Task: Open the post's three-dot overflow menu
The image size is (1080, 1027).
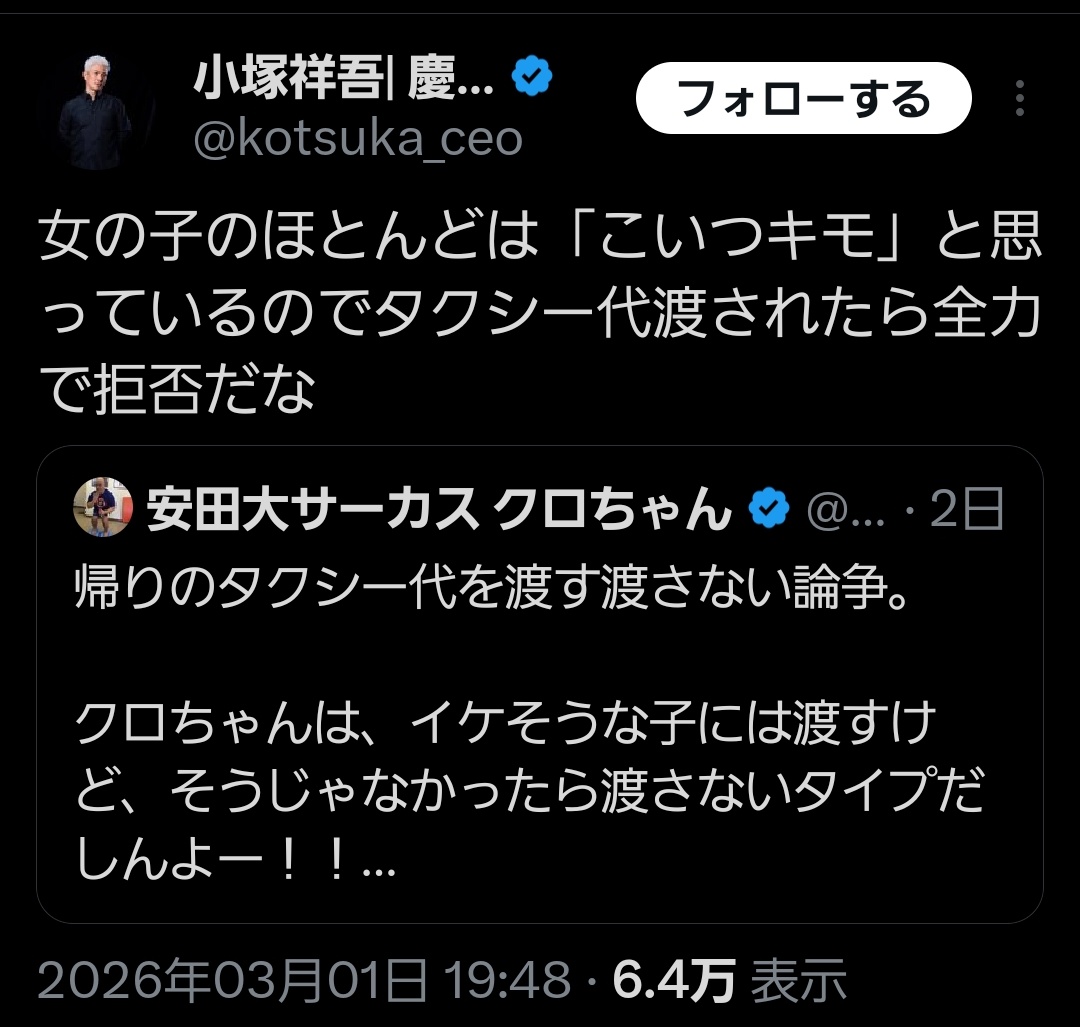Action: (1019, 99)
